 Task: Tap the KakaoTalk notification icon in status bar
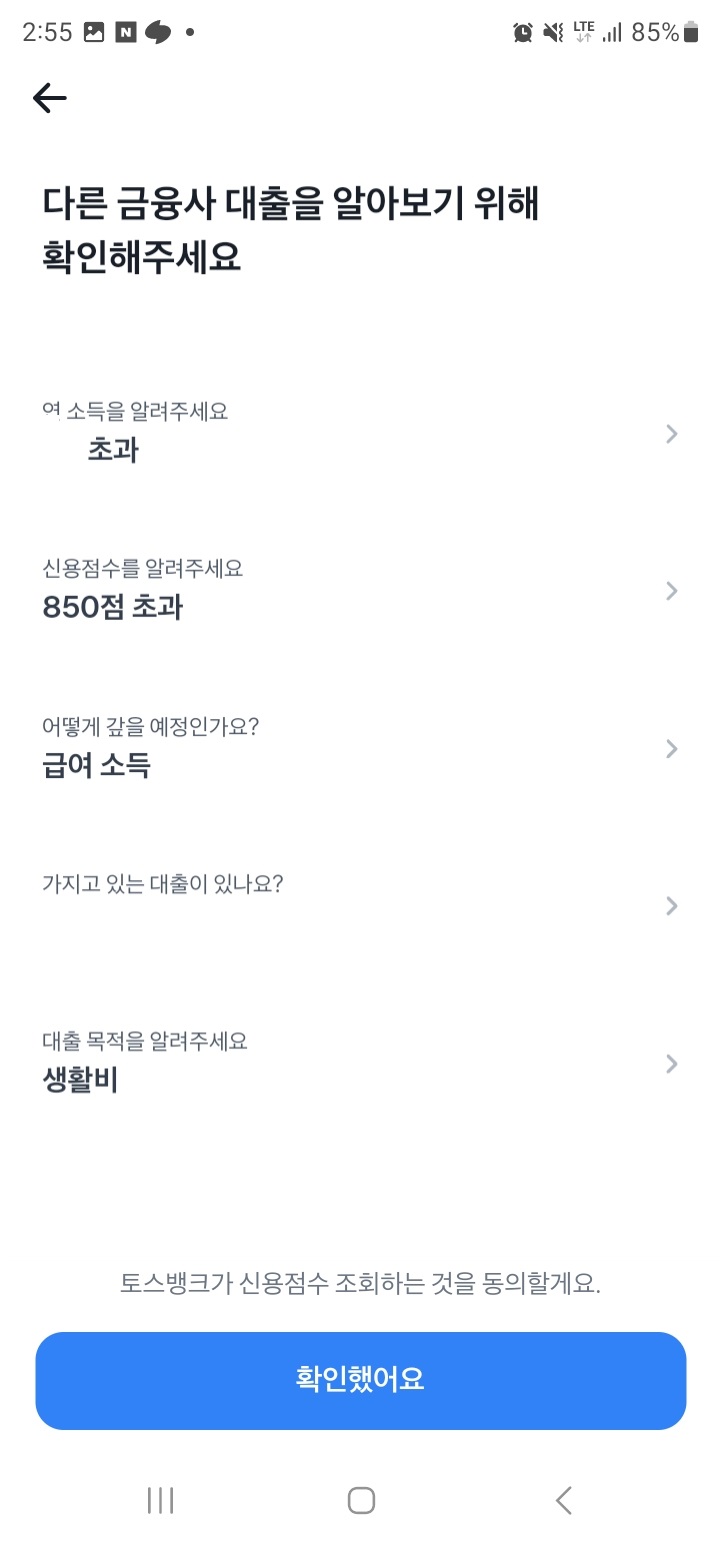pos(157,31)
